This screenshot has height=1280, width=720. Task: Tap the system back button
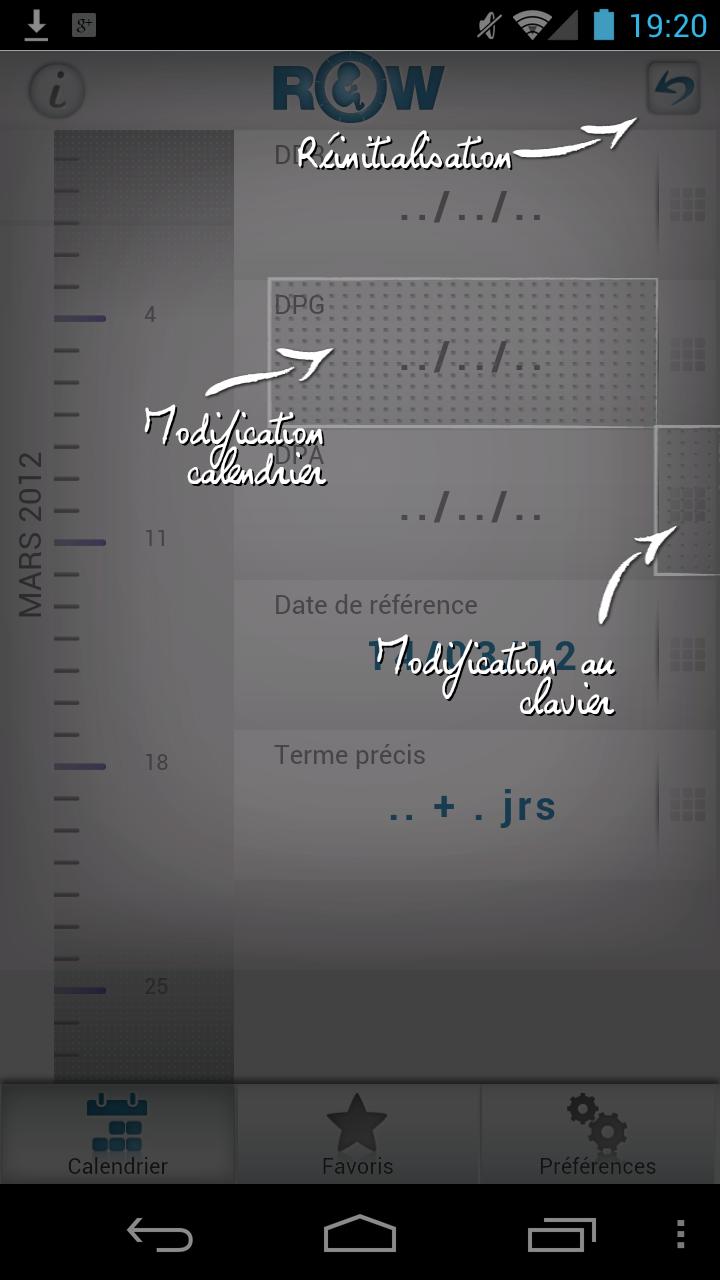tap(160, 1236)
